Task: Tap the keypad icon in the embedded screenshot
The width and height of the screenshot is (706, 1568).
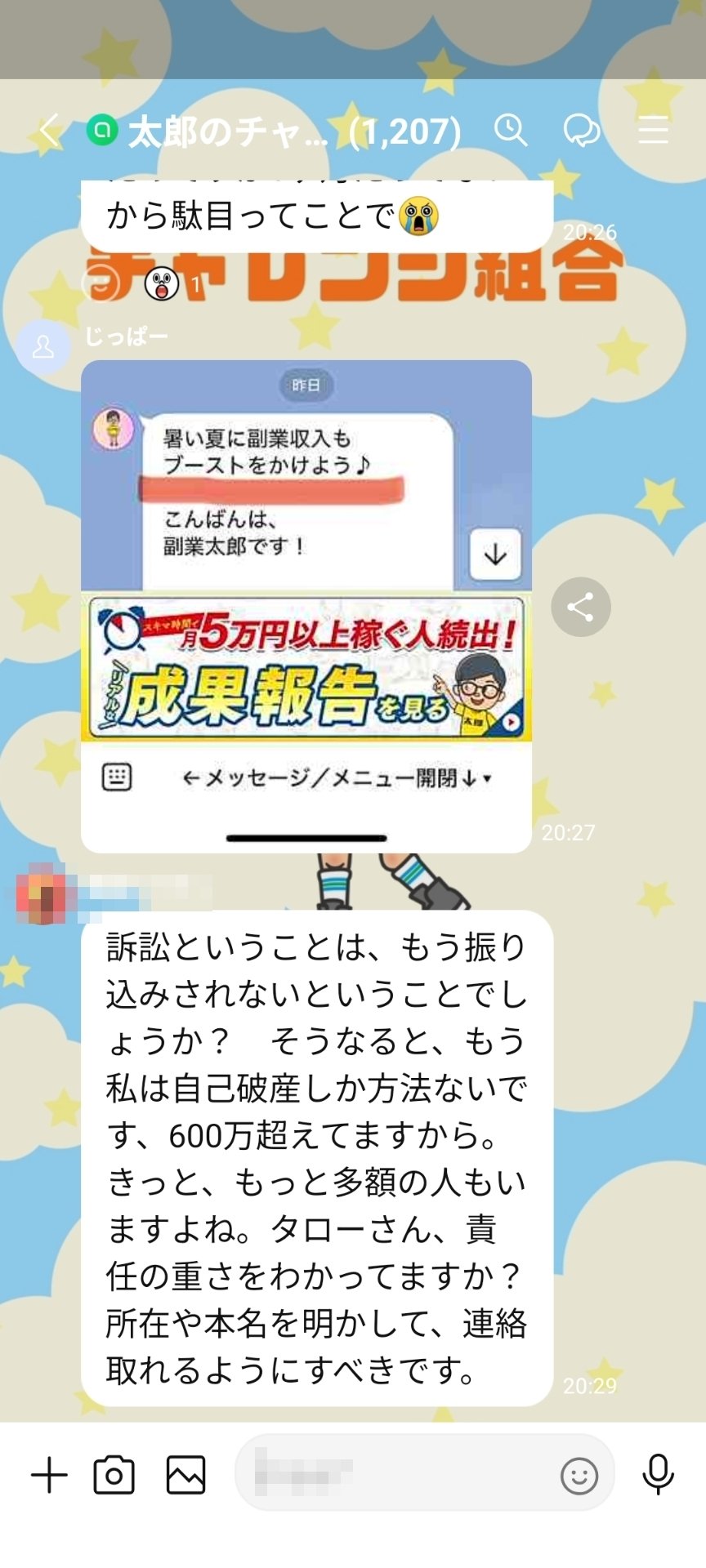Action: (x=118, y=777)
